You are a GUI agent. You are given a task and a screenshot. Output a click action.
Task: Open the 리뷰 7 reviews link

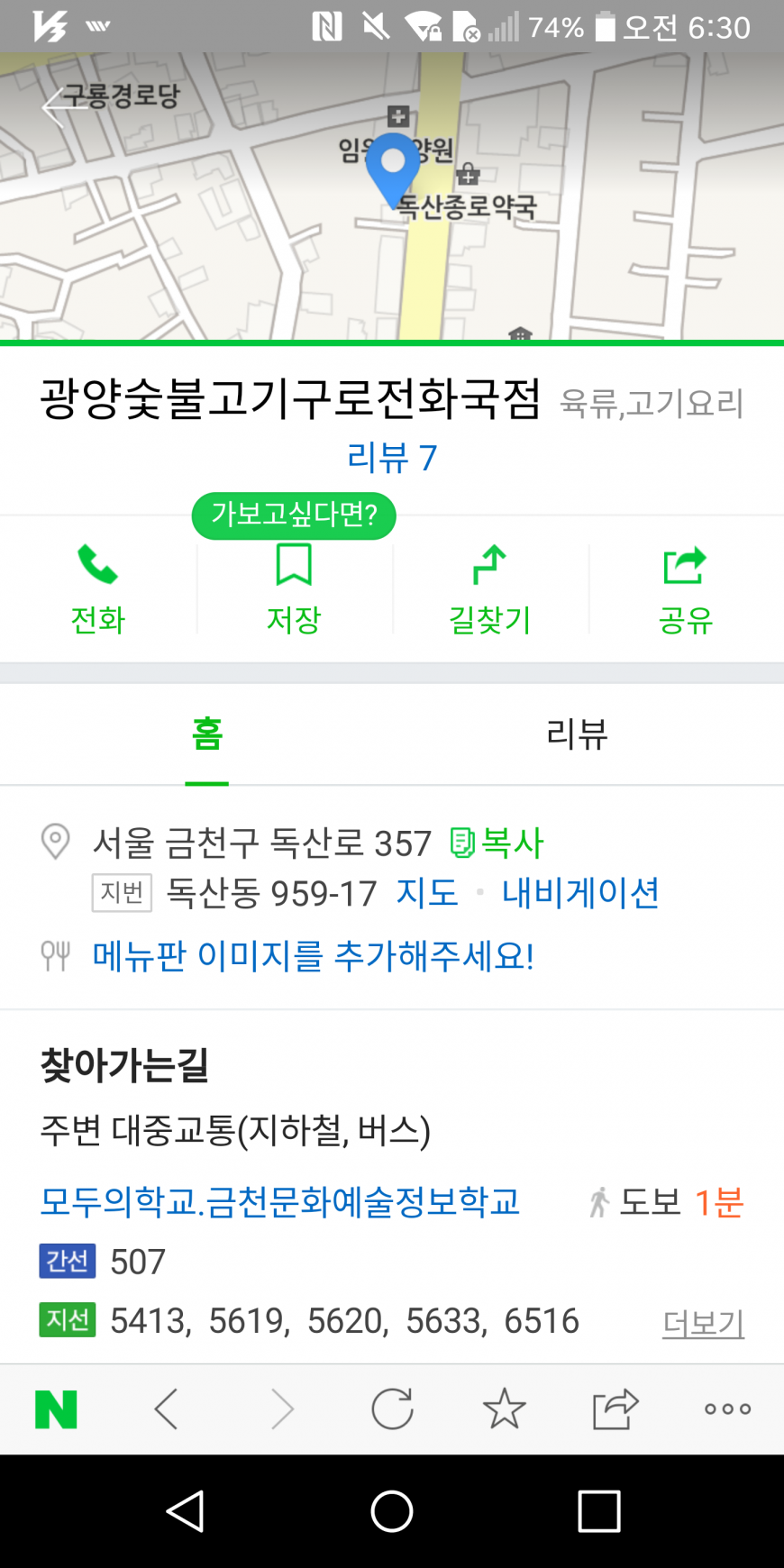tap(391, 458)
